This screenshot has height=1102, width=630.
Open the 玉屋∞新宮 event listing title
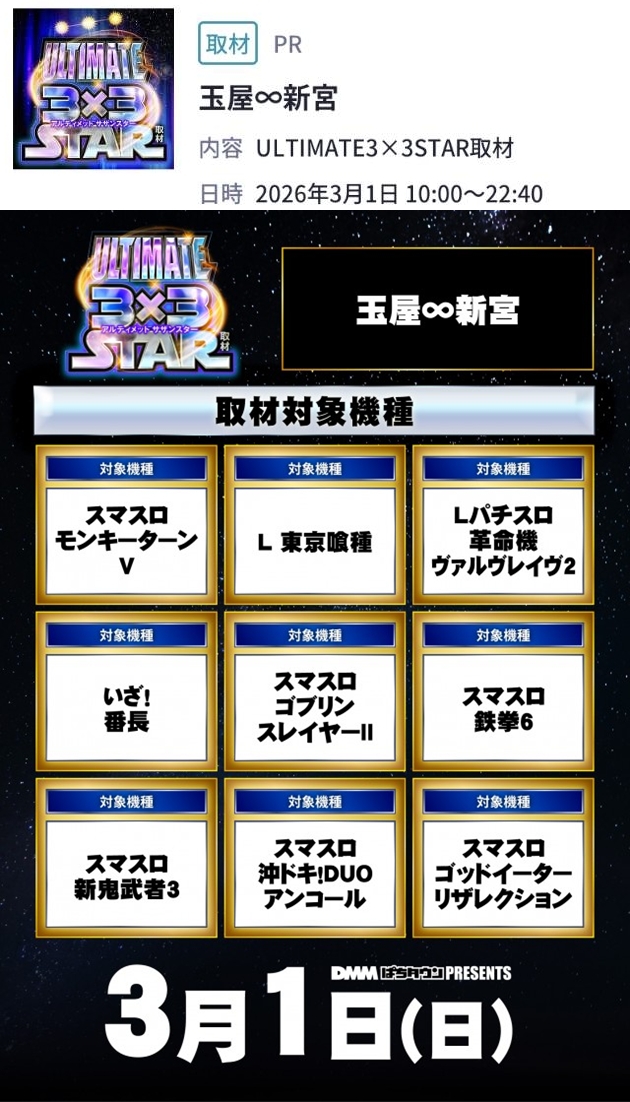pyautogui.click(x=268, y=98)
